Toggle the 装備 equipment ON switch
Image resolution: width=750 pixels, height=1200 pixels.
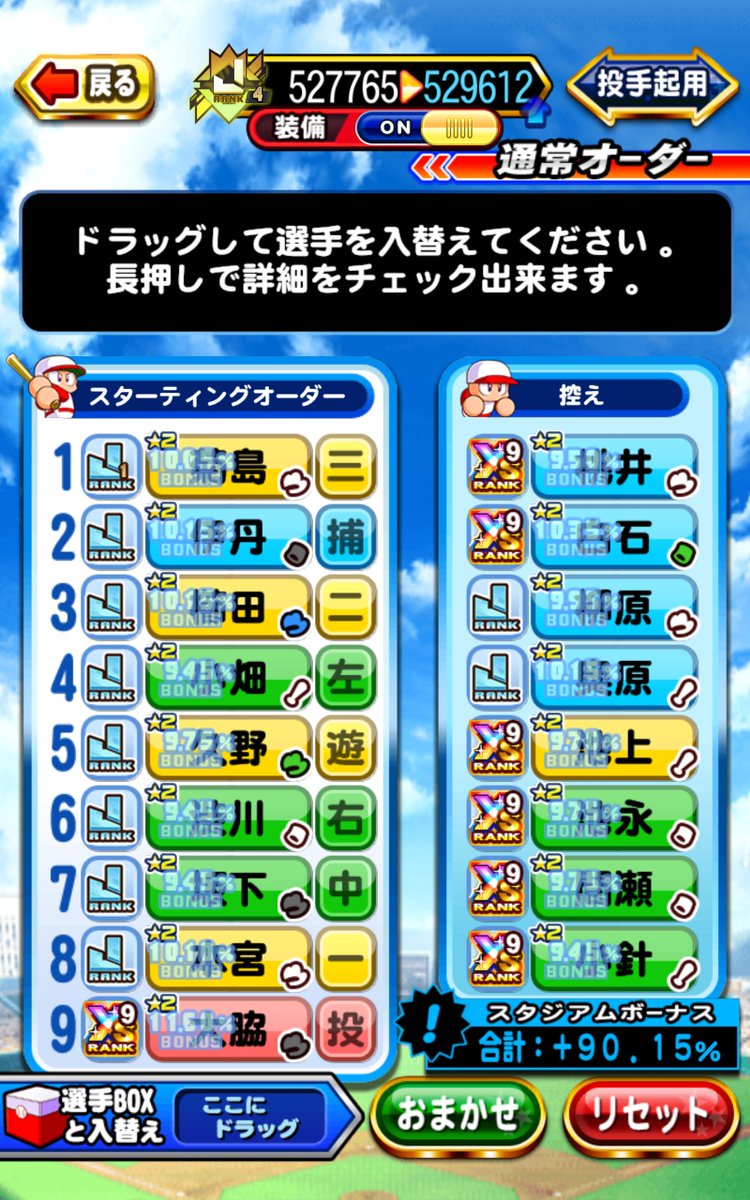click(x=427, y=128)
